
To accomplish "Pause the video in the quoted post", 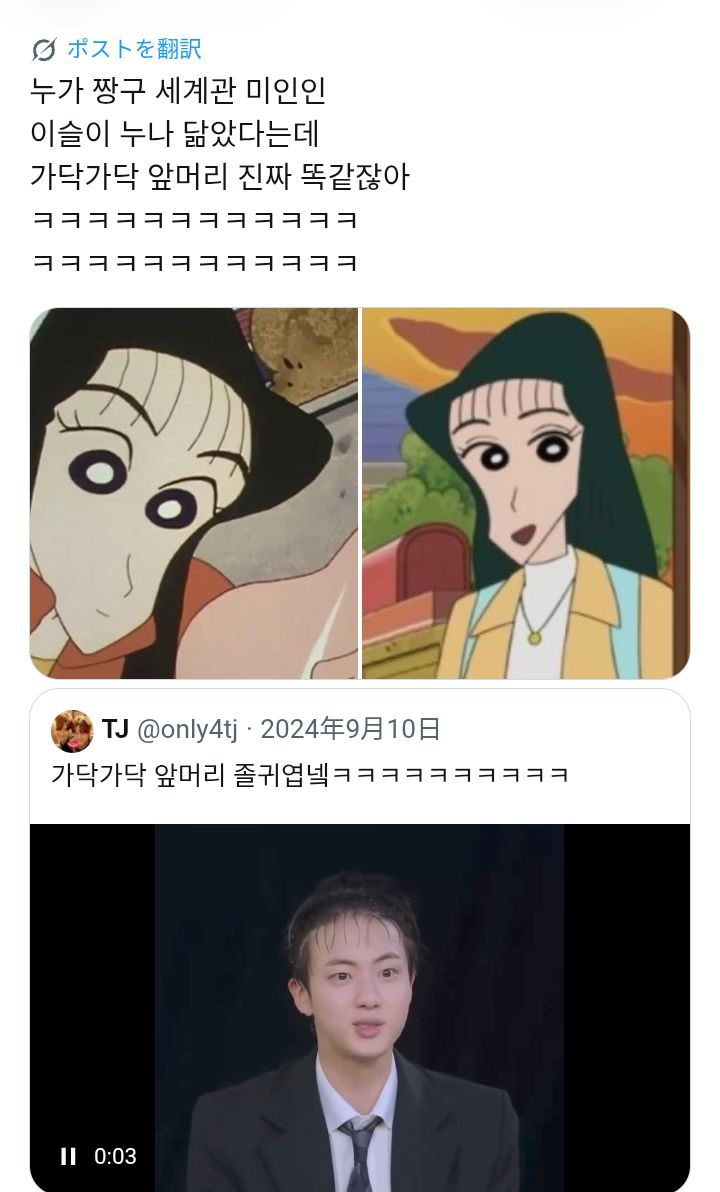I will pyautogui.click(x=68, y=1156).
